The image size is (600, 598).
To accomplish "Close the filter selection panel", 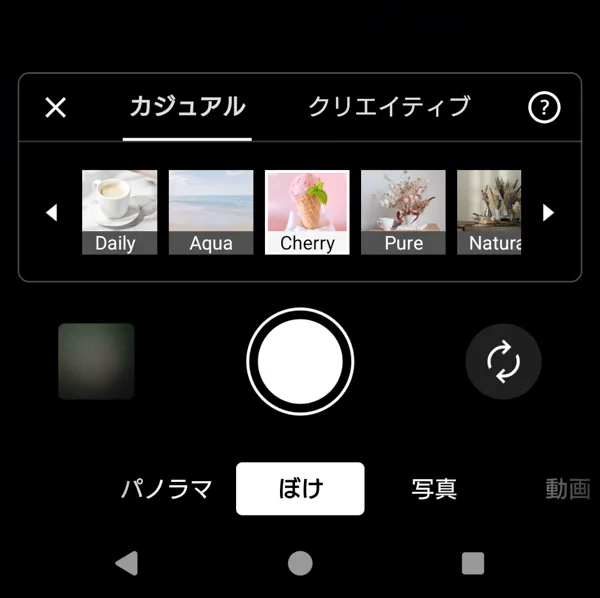I will pyautogui.click(x=56, y=108).
